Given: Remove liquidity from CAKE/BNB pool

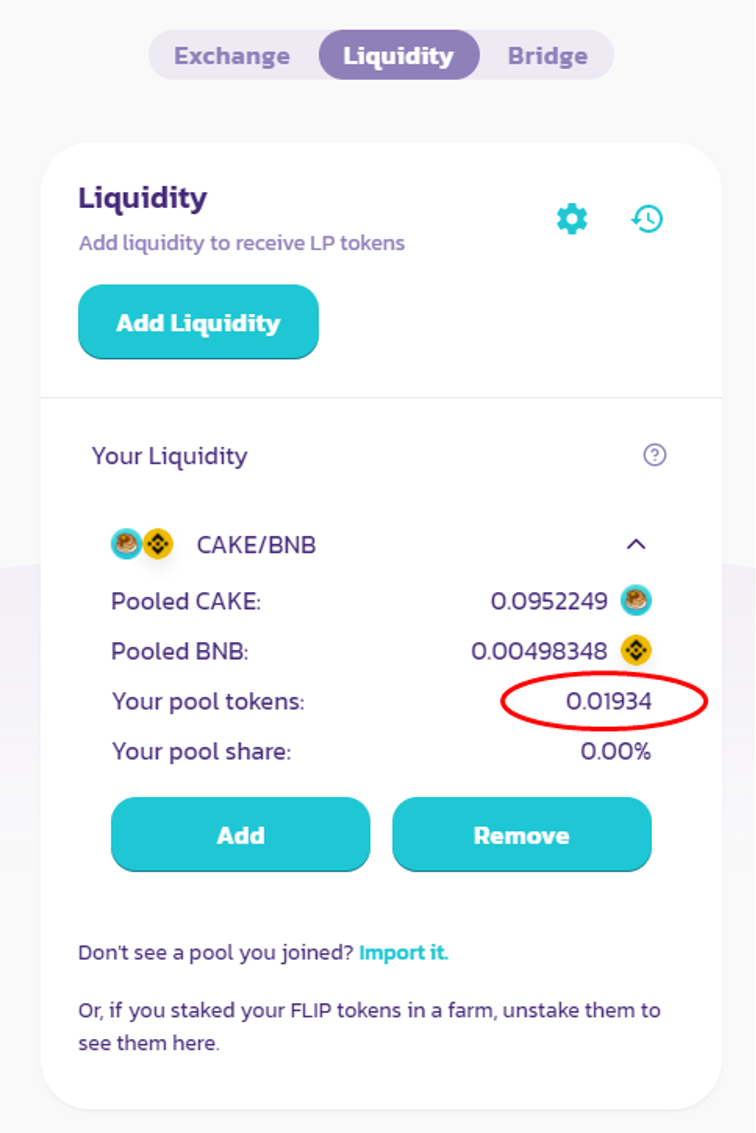Looking at the screenshot, I should pyautogui.click(x=521, y=835).
